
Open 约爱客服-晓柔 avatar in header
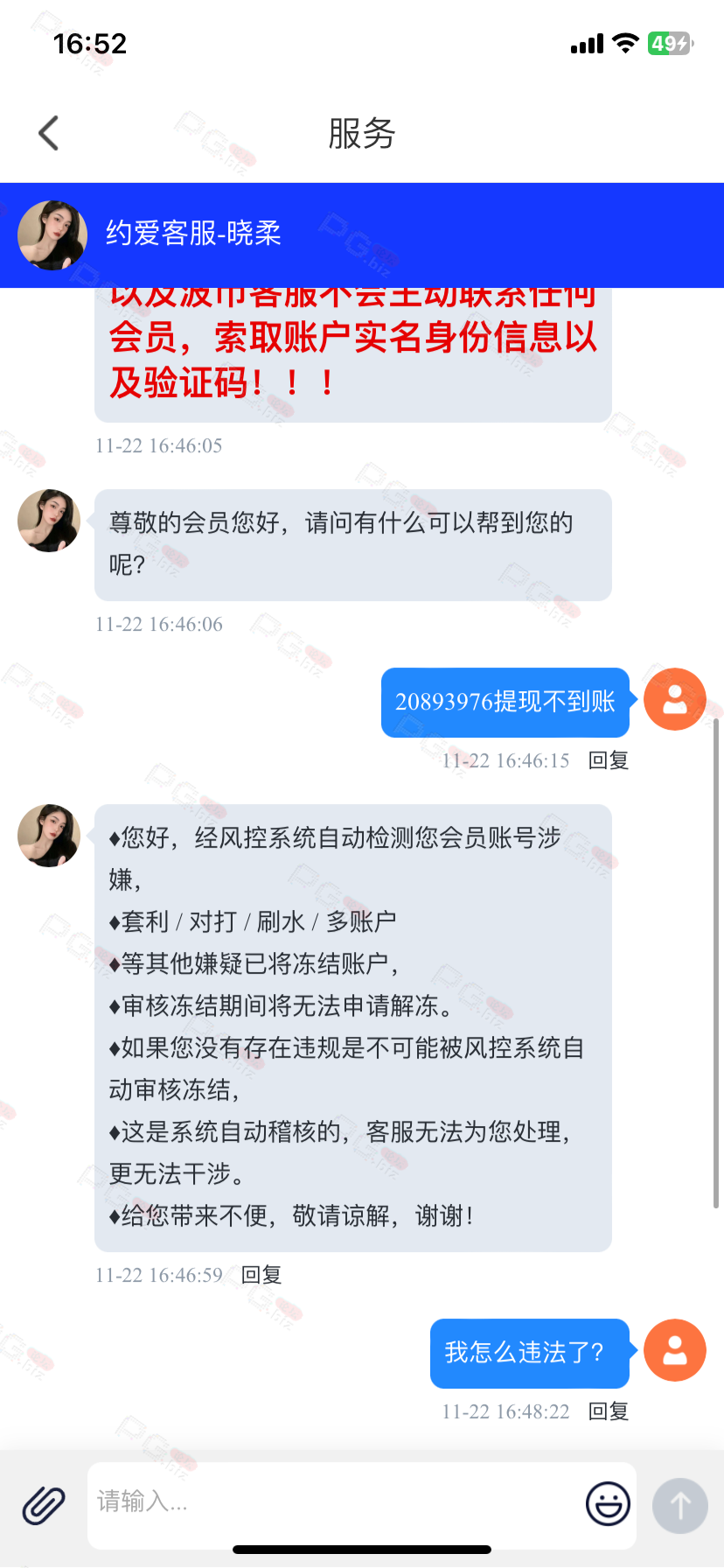click(x=52, y=234)
